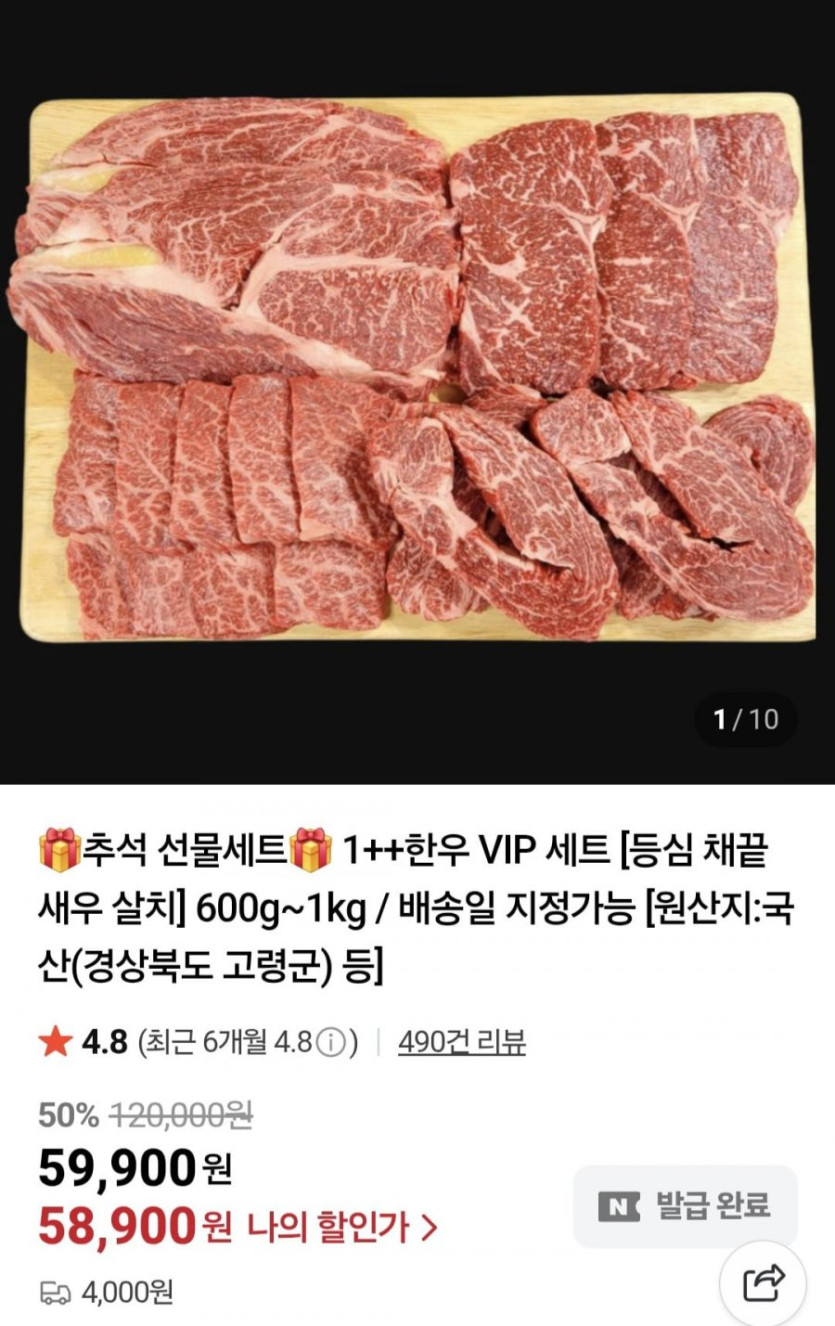
Task: Tap the 발급 완료 coupon button
Action: pos(685,1206)
